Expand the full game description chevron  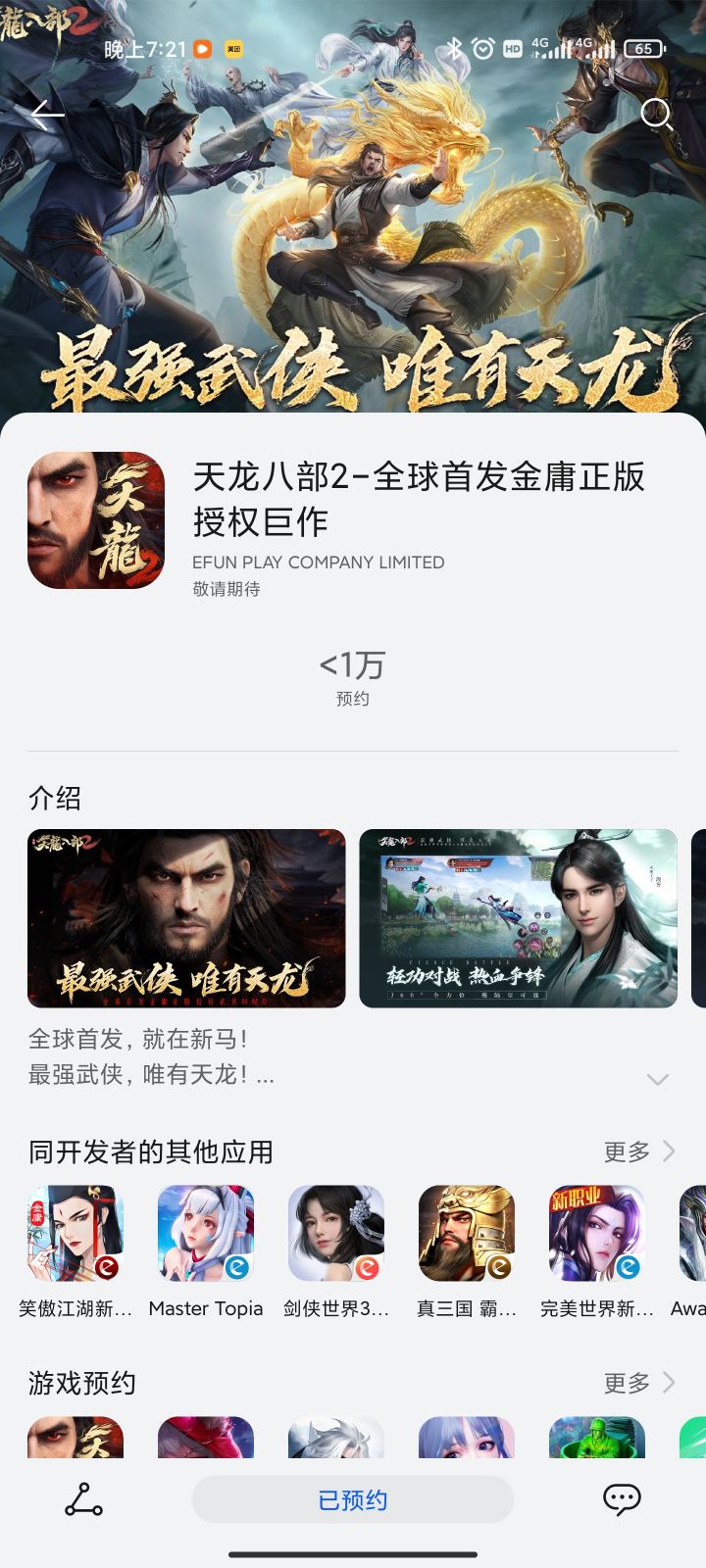(658, 1078)
